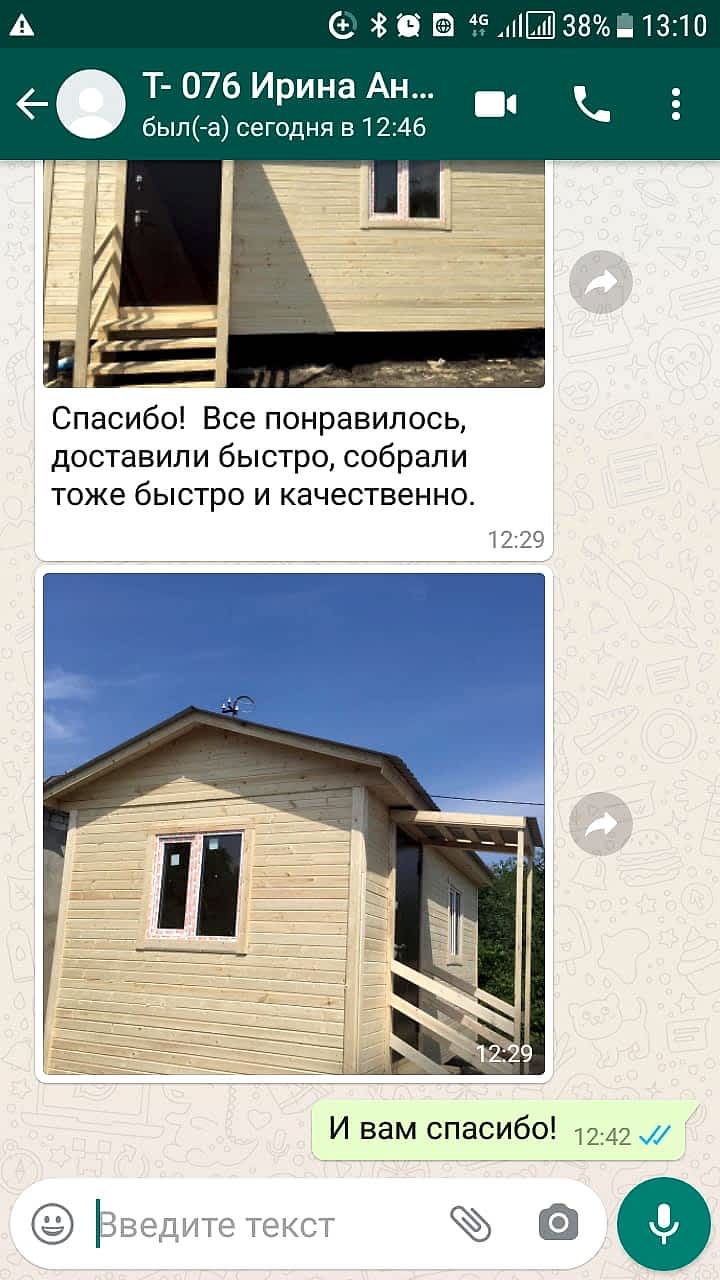This screenshot has width=720, height=1280.
Task: Start a voice call with Ирина
Action: (591, 104)
